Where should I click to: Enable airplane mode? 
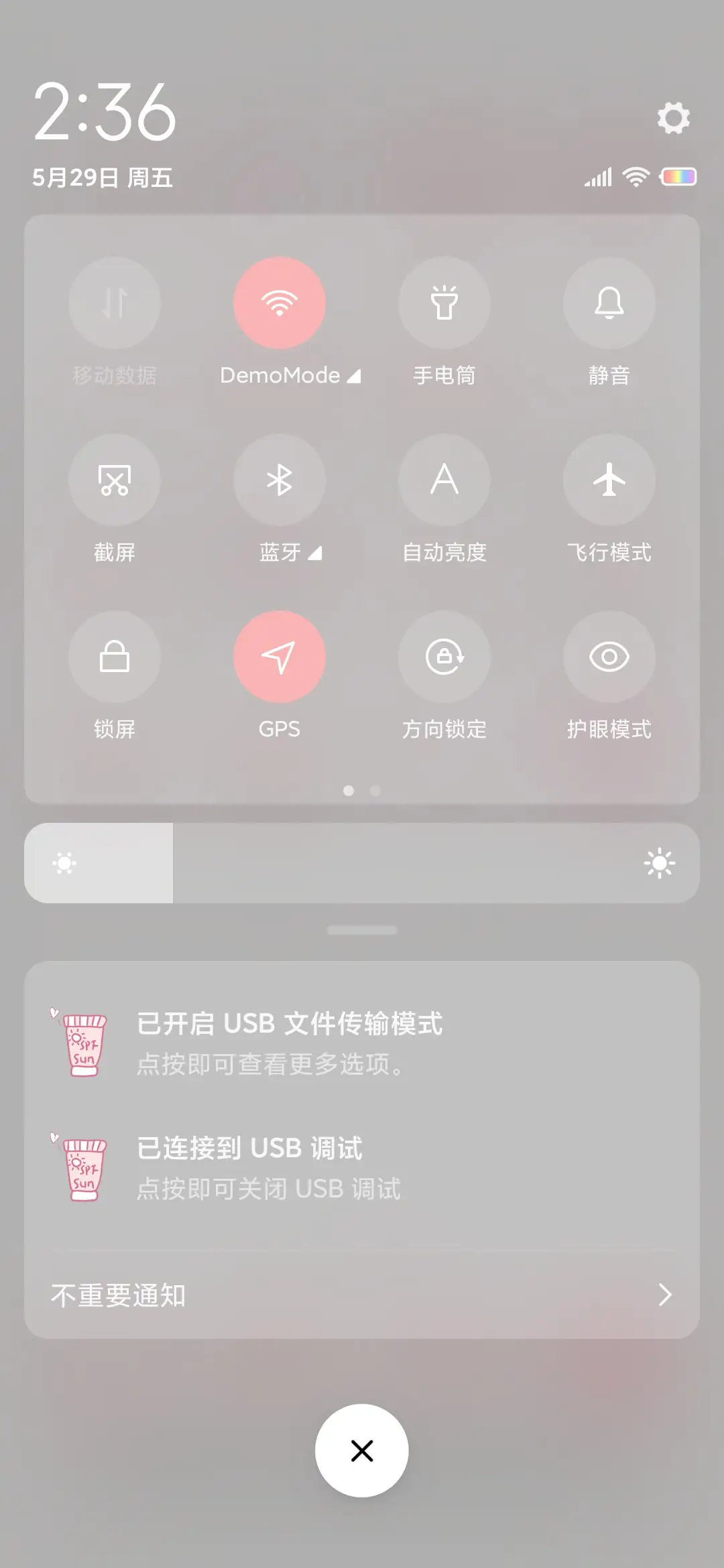(x=609, y=480)
